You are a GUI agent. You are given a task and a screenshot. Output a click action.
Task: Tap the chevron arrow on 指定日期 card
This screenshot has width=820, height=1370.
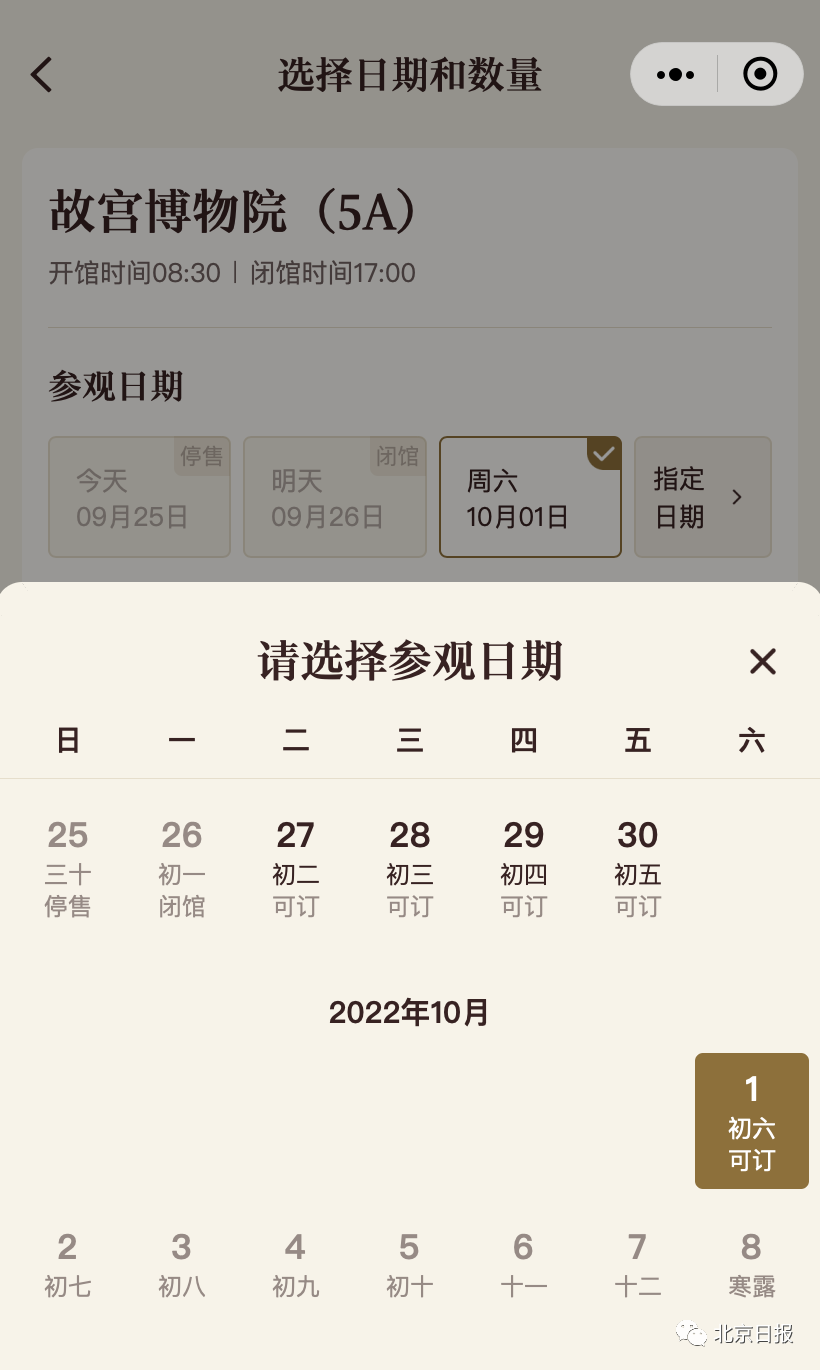coord(737,496)
